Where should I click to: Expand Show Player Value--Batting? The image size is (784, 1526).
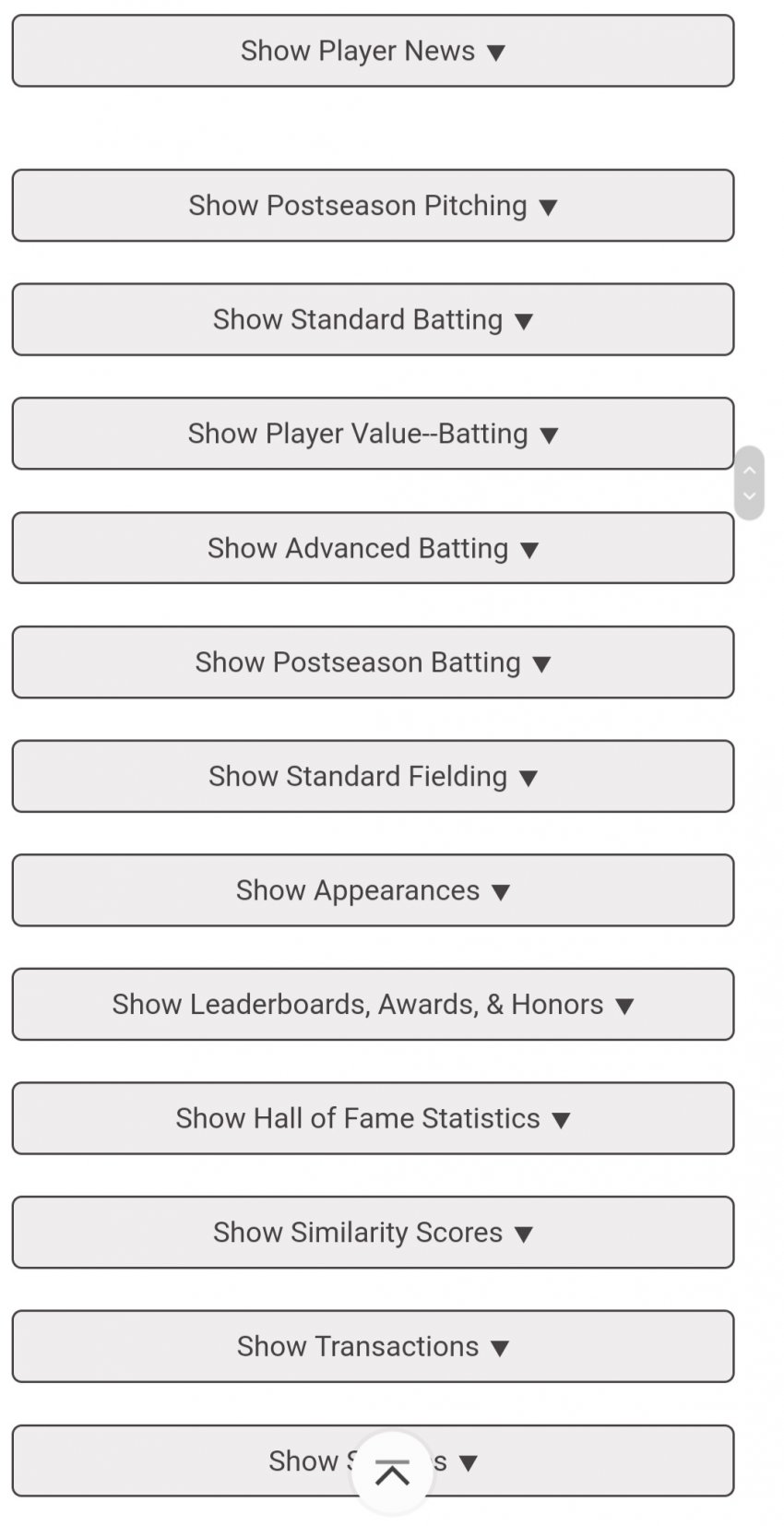tap(373, 434)
